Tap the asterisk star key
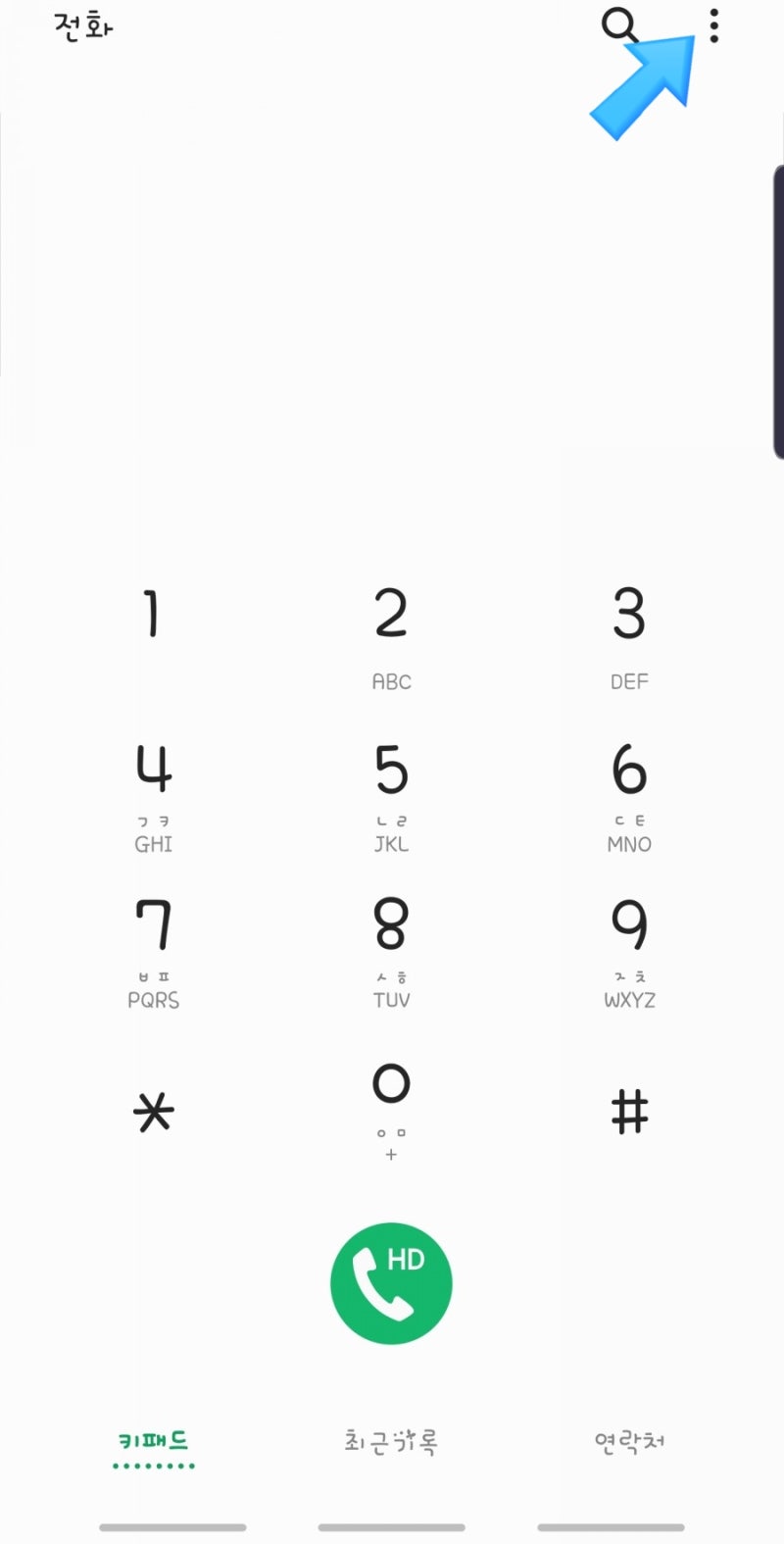784x1544 pixels. click(153, 1112)
